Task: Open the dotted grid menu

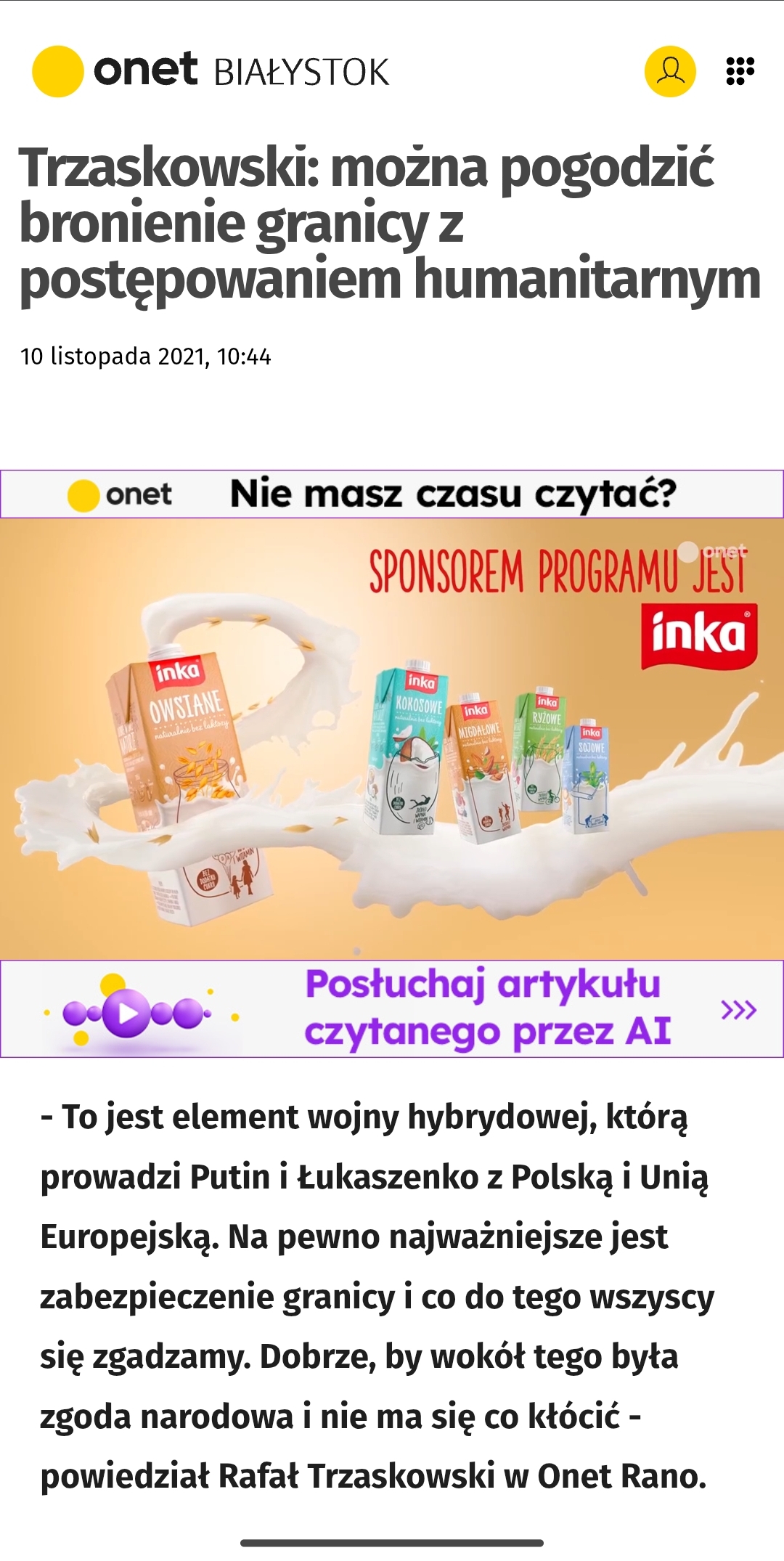Action: click(740, 71)
